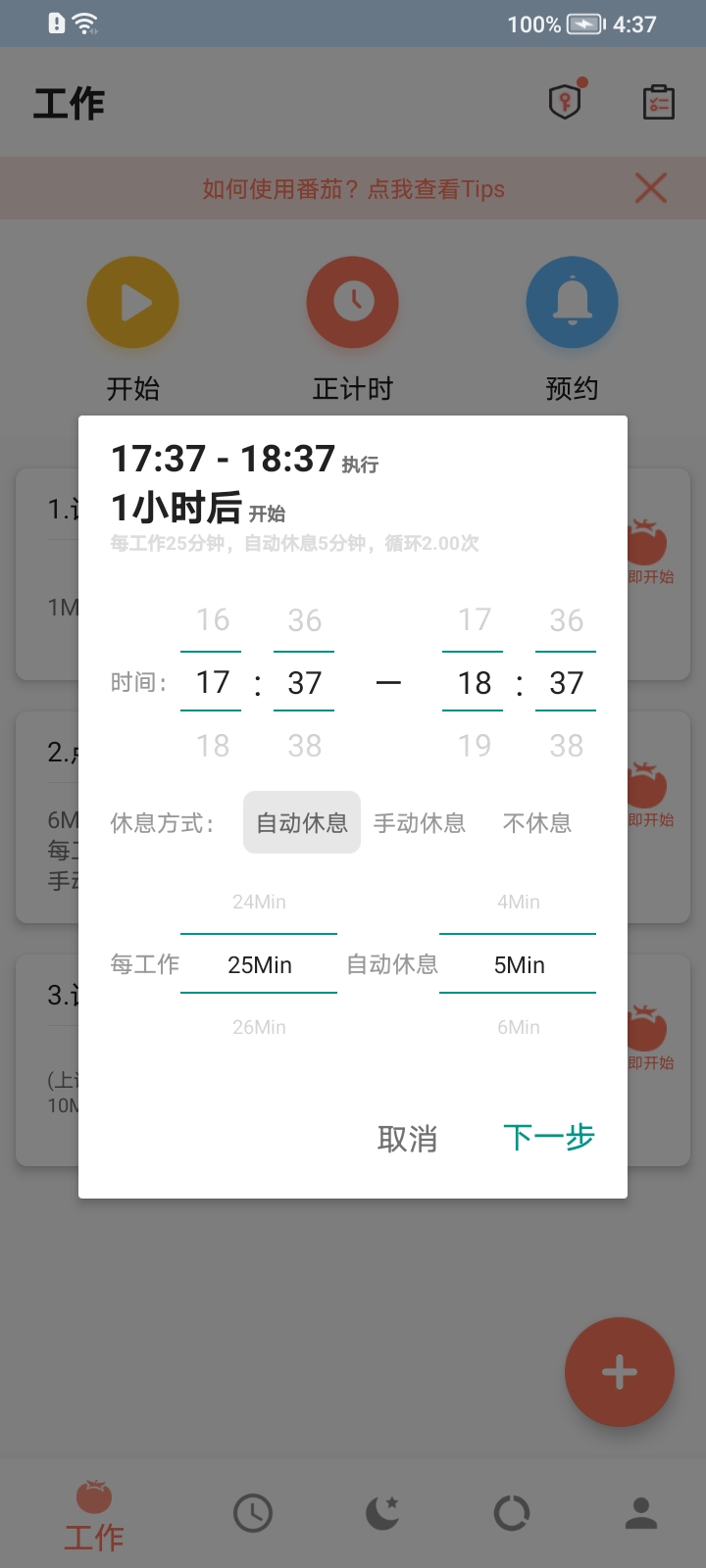Screen dimensions: 706x1568
Task: Open the 正计时 stopwatch icon
Action: [353, 302]
